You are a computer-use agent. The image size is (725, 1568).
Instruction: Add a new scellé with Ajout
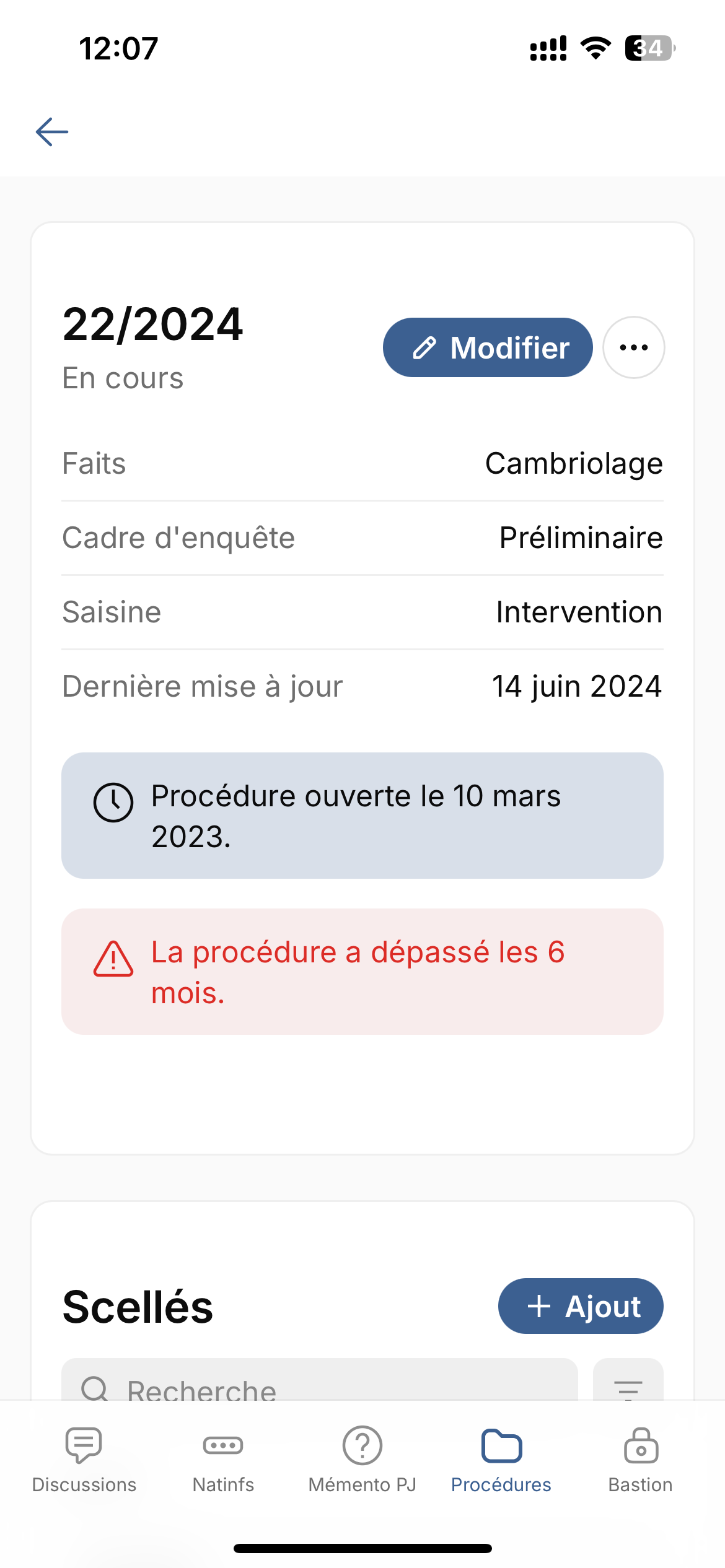(581, 1306)
